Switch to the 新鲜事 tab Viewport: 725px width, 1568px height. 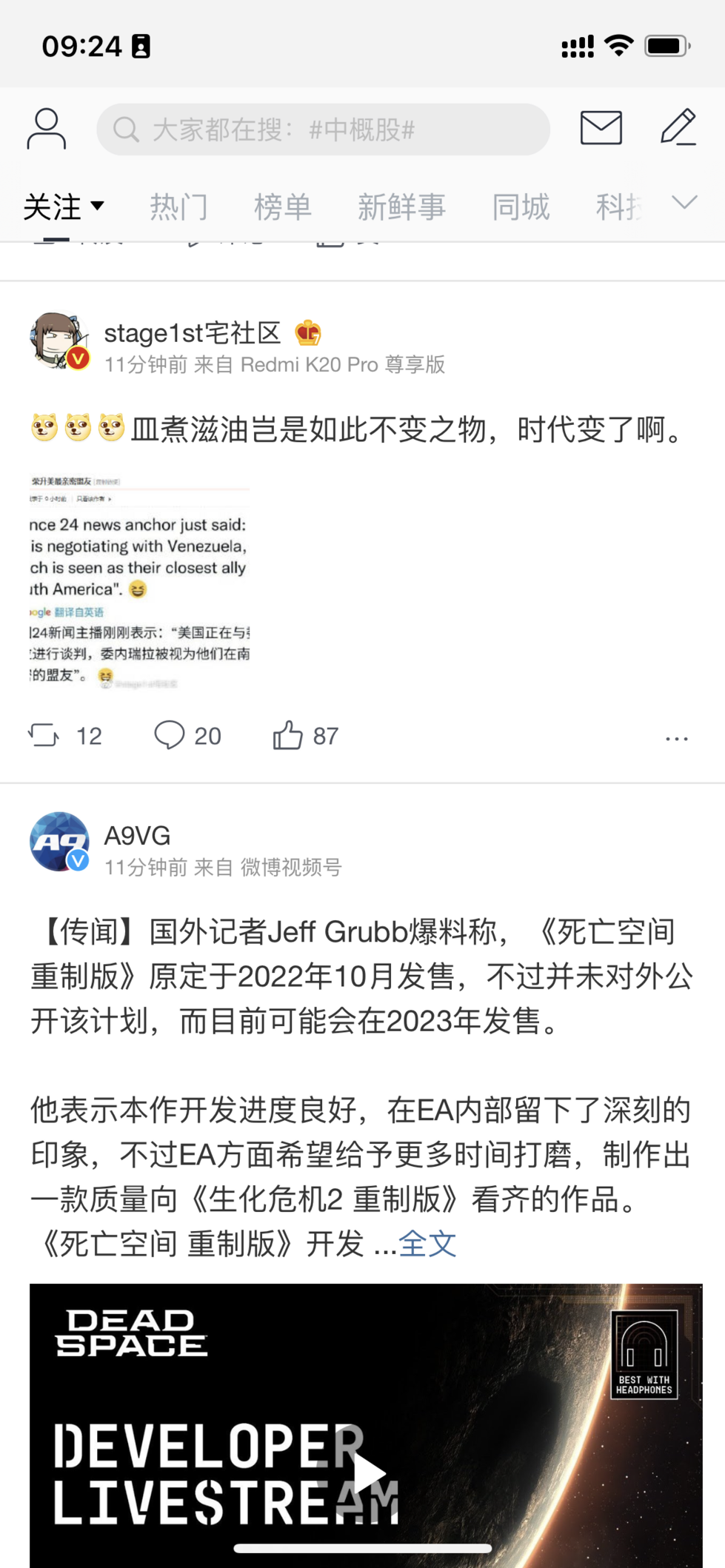401,207
